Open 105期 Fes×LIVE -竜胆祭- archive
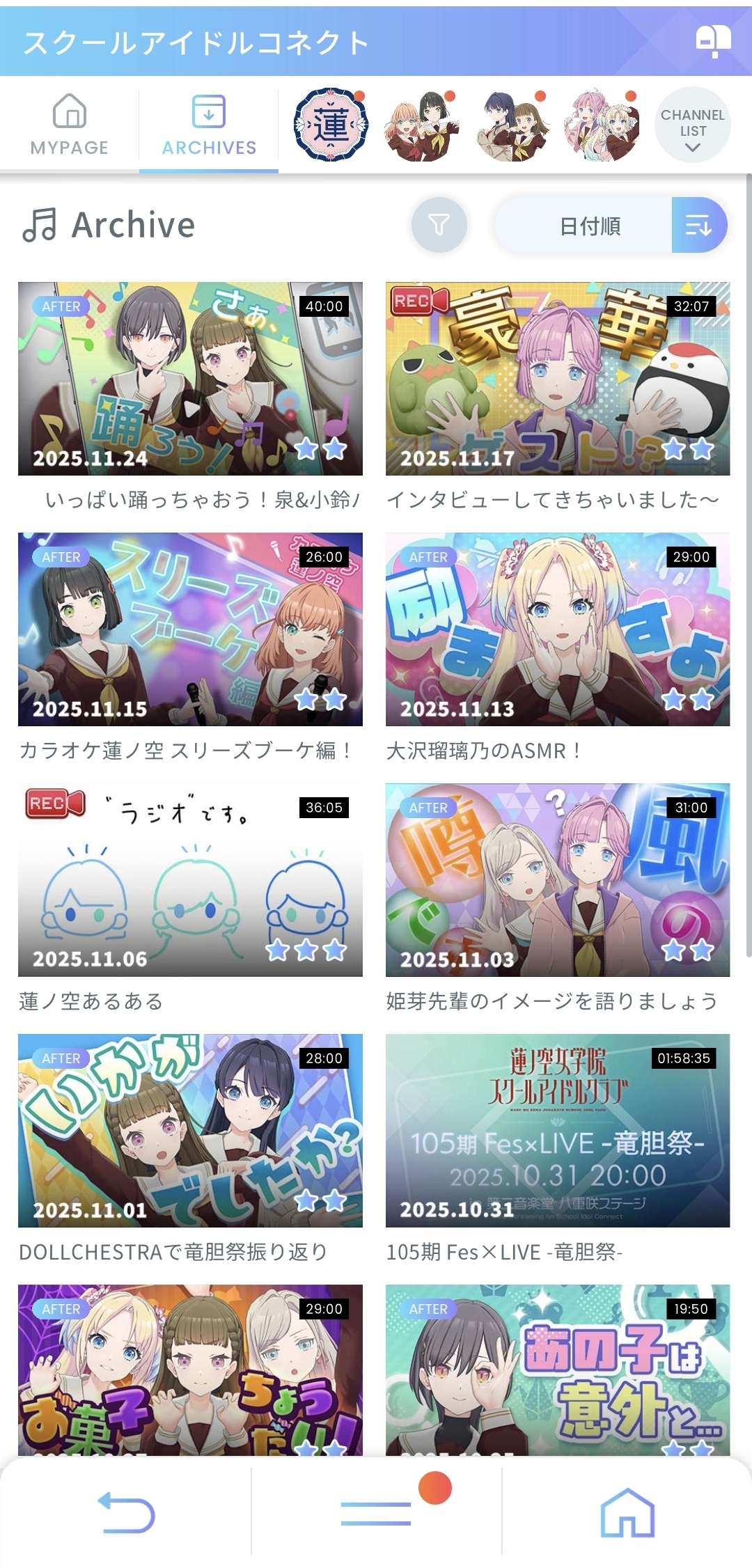This screenshot has width=752, height=1568. click(x=558, y=1131)
